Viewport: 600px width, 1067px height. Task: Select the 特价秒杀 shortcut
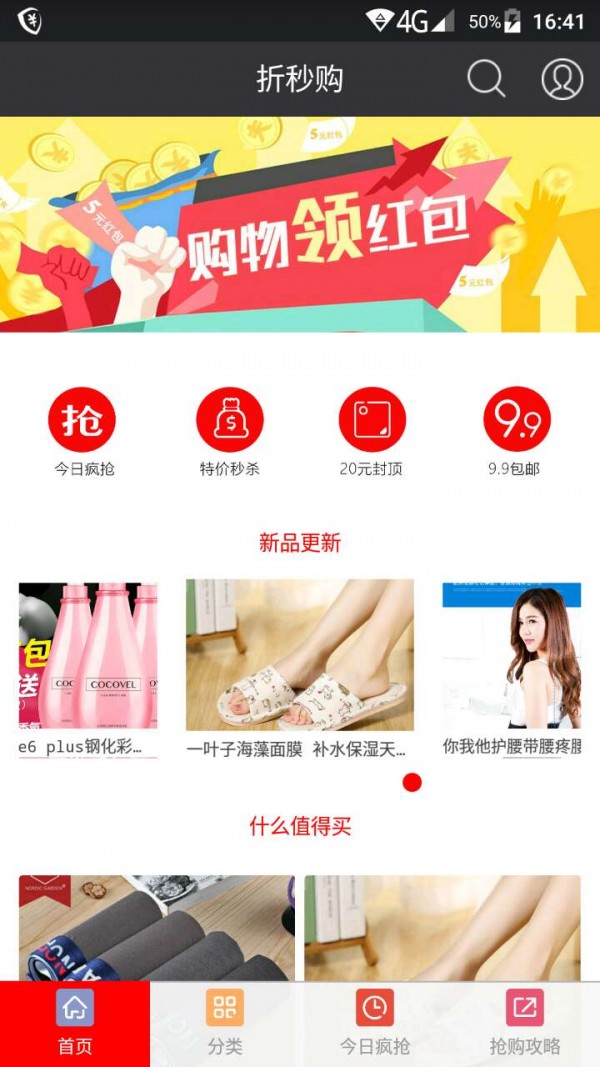(x=230, y=420)
